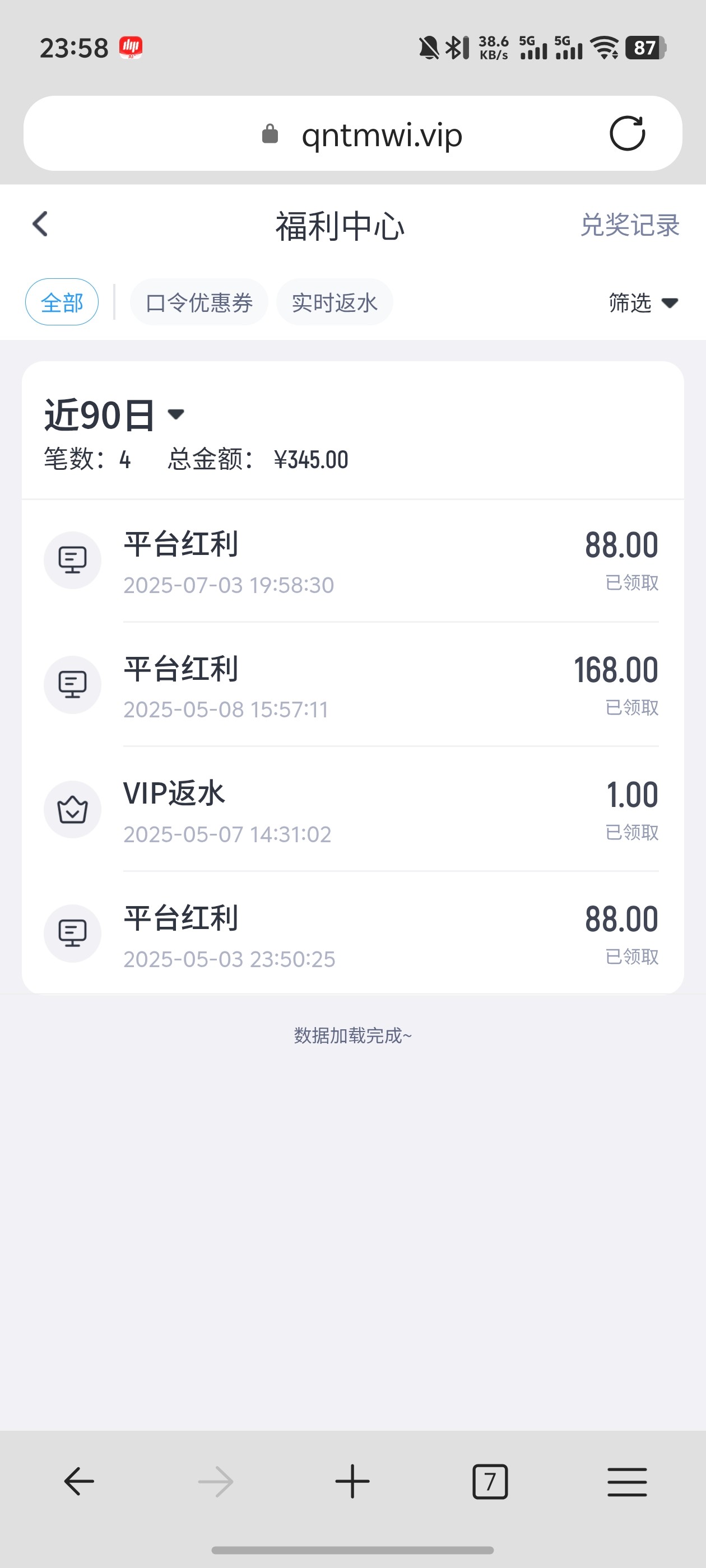
Task: View the 7 open tabs
Action: [490, 1481]
